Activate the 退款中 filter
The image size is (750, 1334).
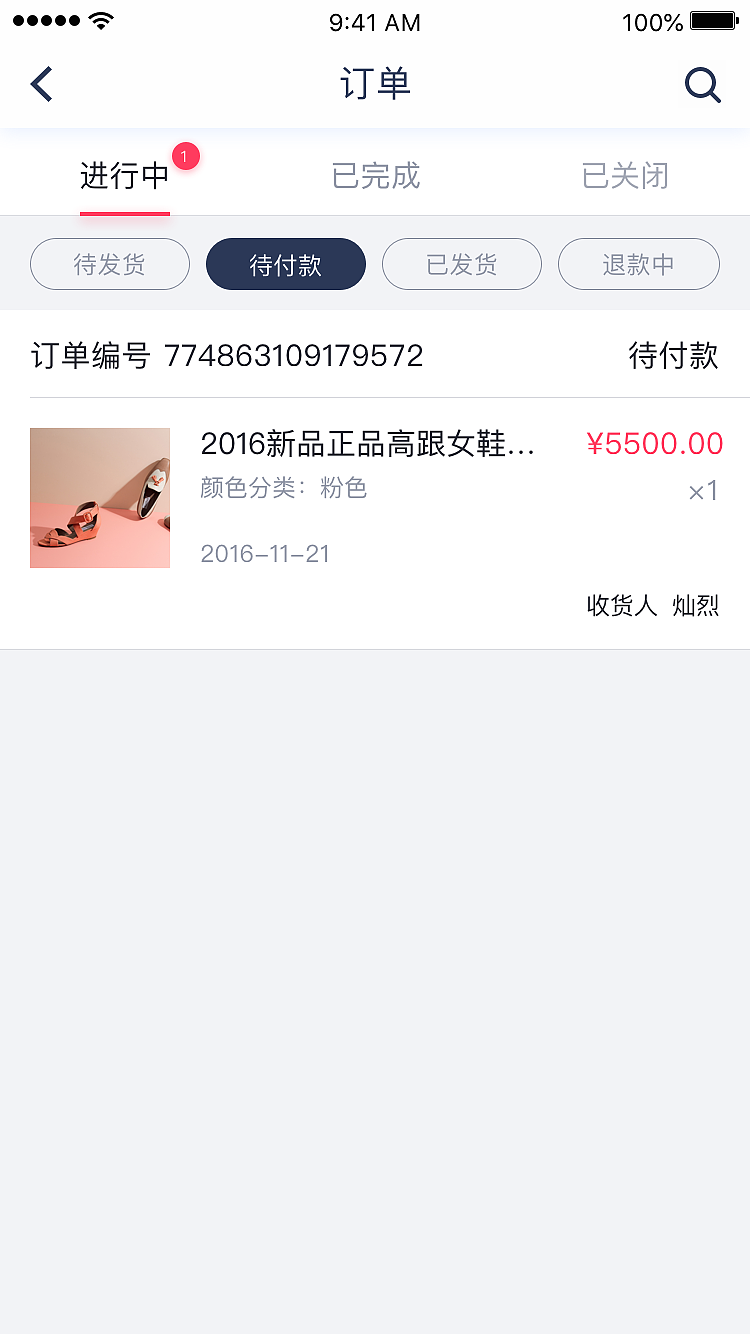(x=639, y=264)
